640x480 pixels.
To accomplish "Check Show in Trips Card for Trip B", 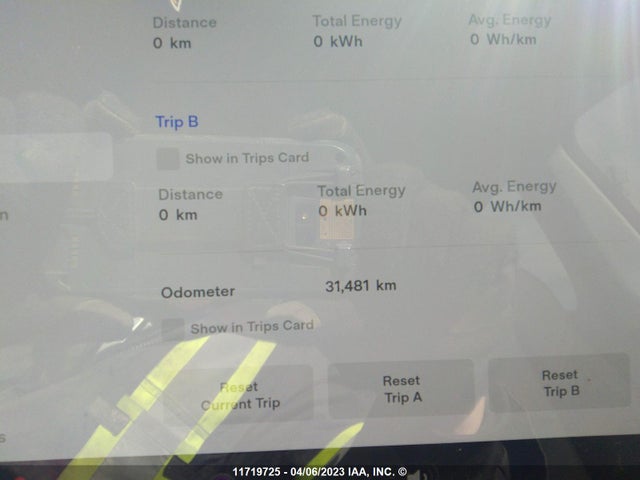I will pyautogui.click(x=169, y=158).
